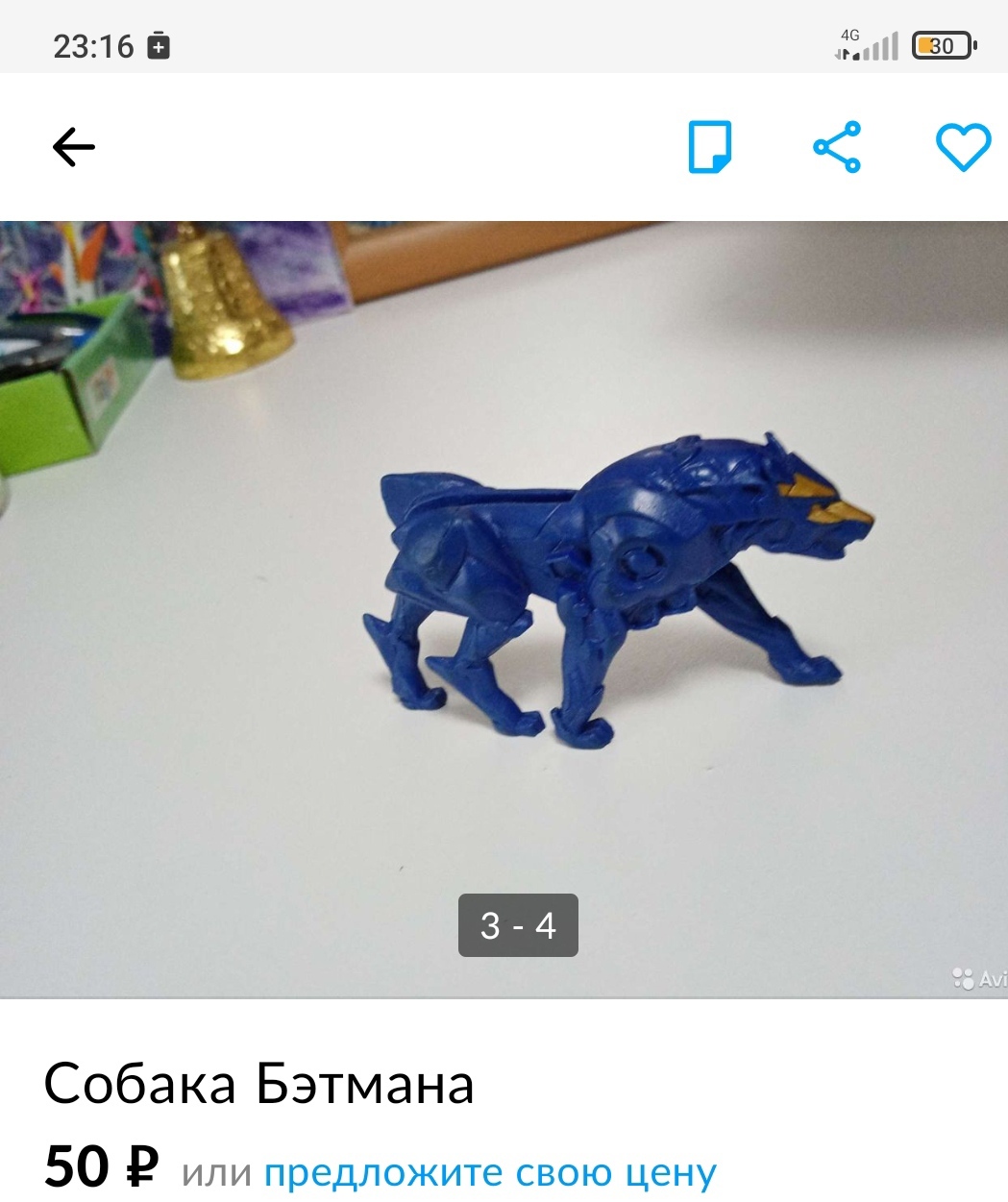Add a note to this listing
This screenshot has width=1008, height=1202.
click(710, 147)
